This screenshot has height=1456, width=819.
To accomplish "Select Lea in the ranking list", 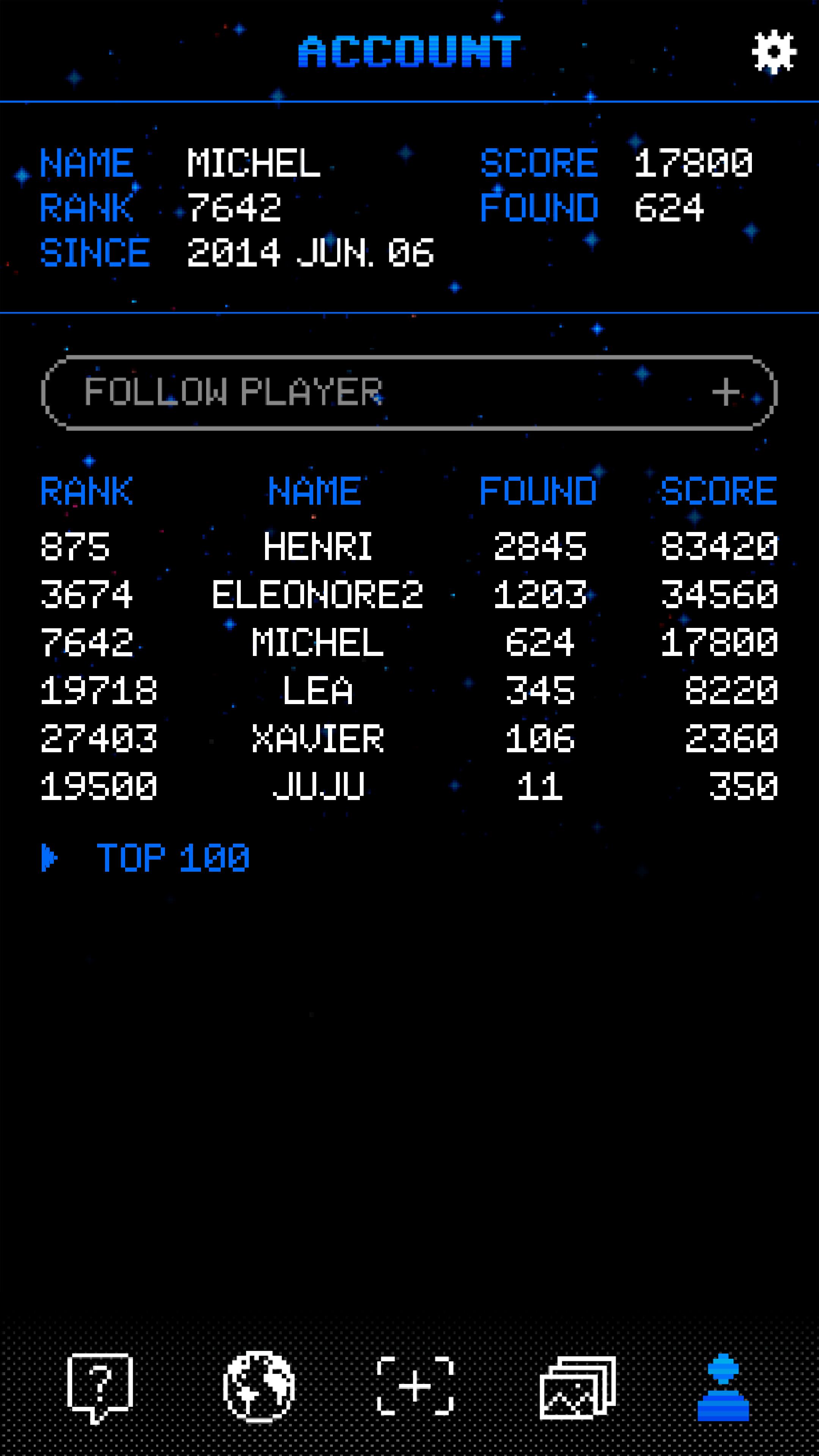I will click(409, 690).
